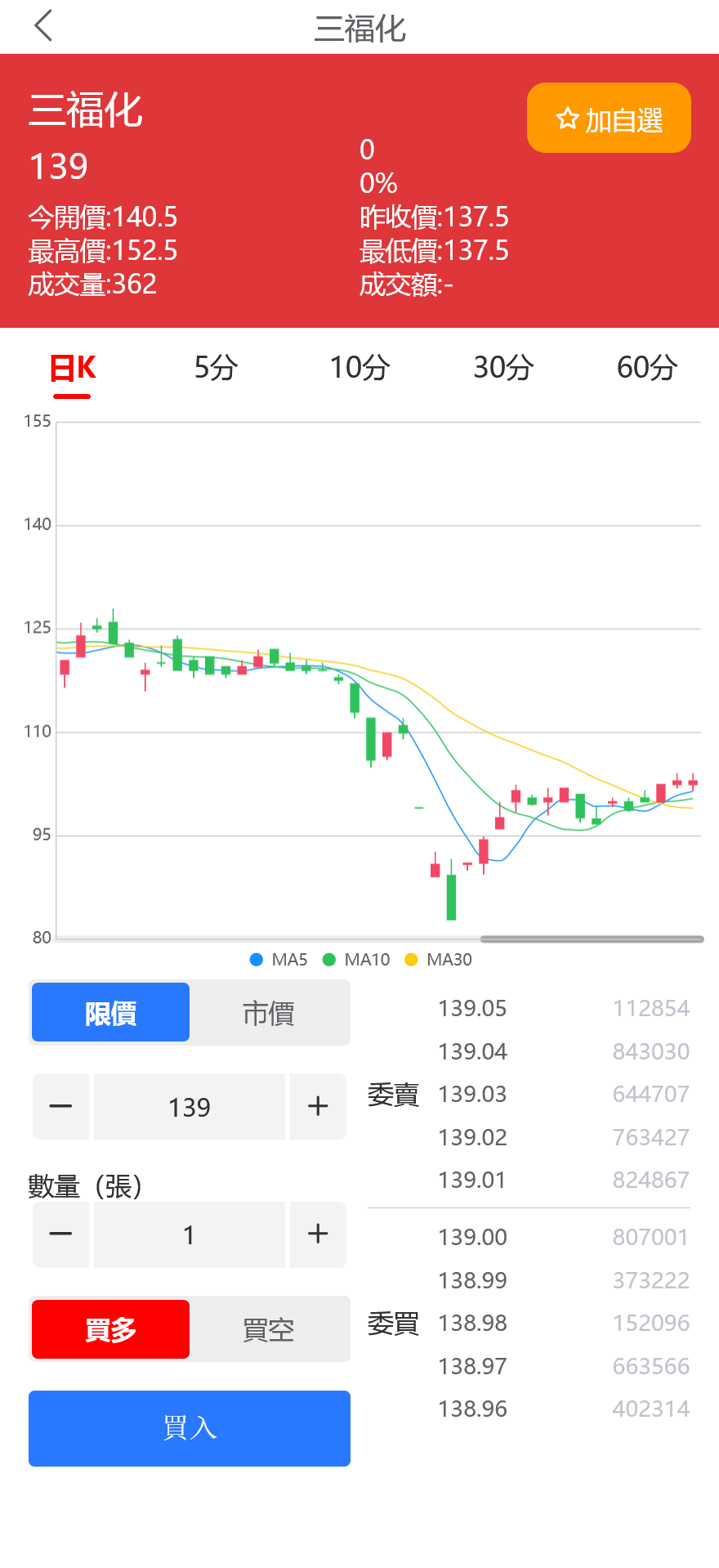Decrease quantity with the minus button

pyautogui.click(x=60, y=1234)
